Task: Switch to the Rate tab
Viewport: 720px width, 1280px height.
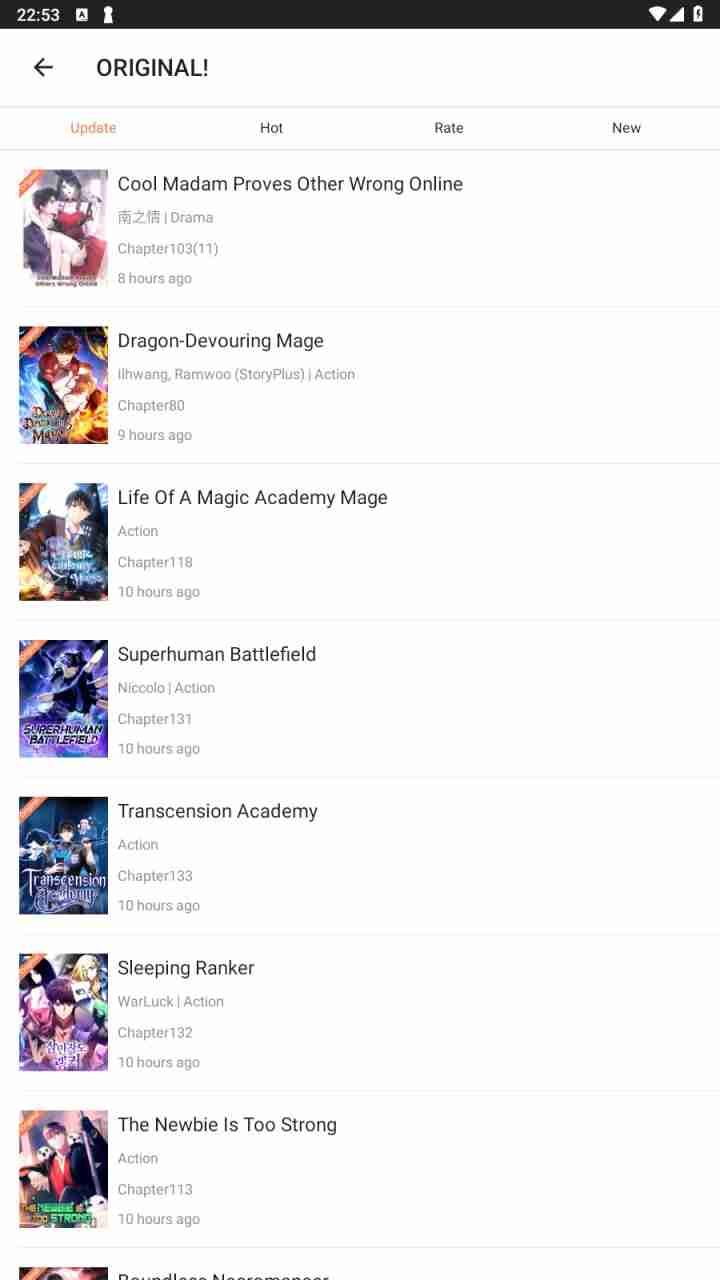Action: click(449, 128)
